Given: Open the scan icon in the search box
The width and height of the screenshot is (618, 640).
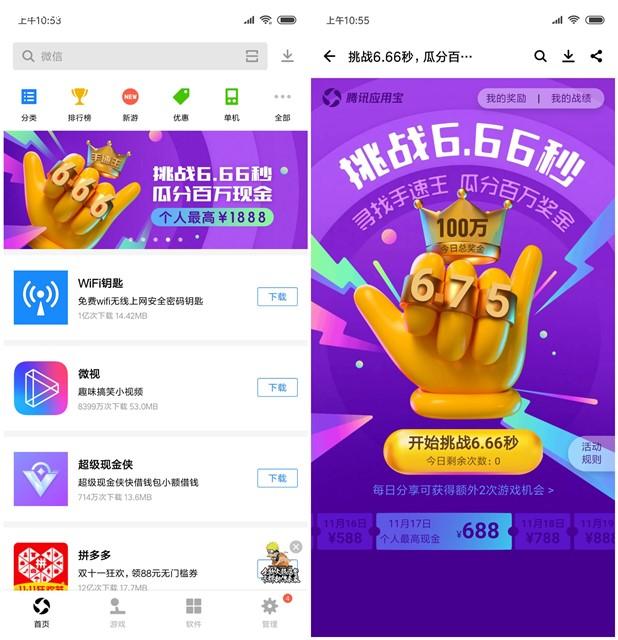Looking at the screenshot, I should [x=251, y=57].
